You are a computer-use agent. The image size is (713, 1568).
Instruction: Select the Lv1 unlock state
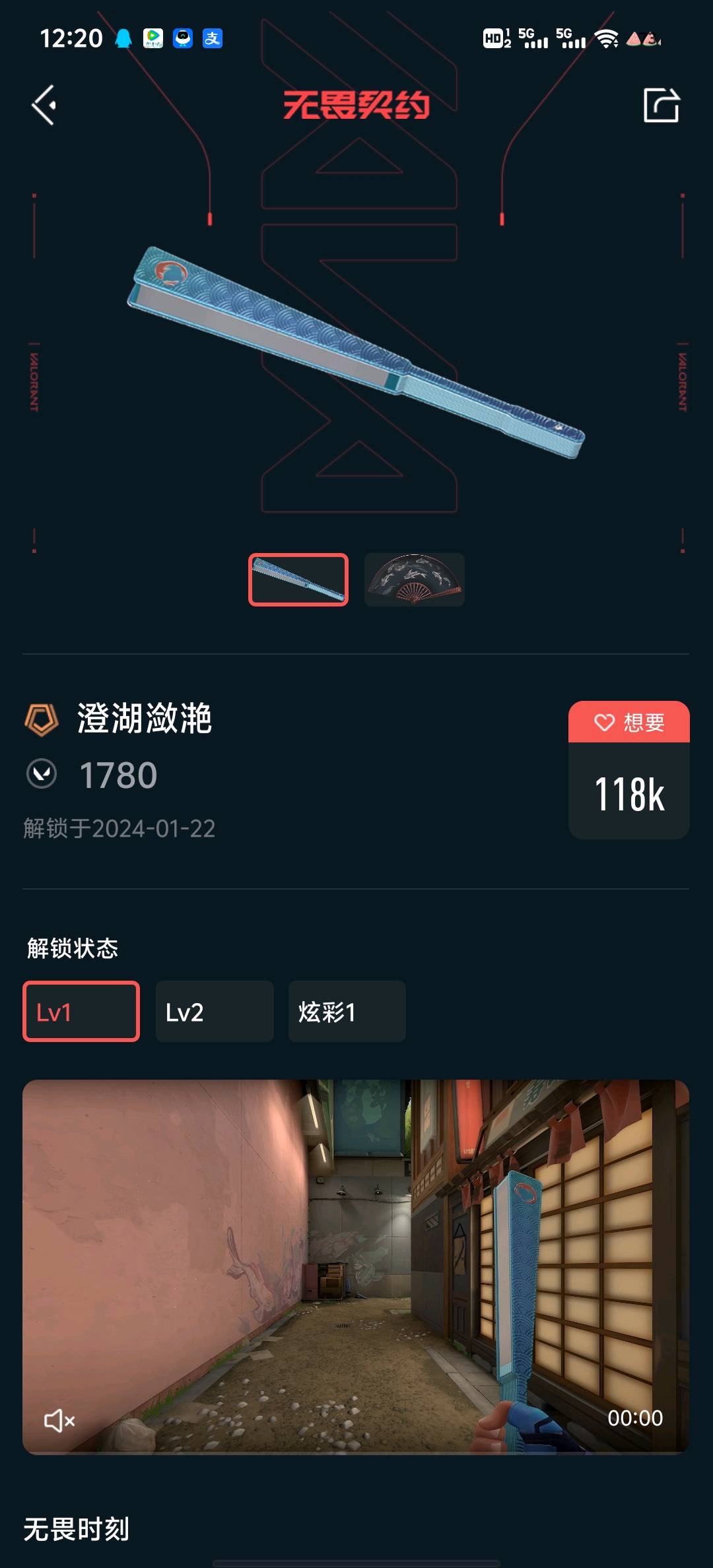pos(81,1011)
